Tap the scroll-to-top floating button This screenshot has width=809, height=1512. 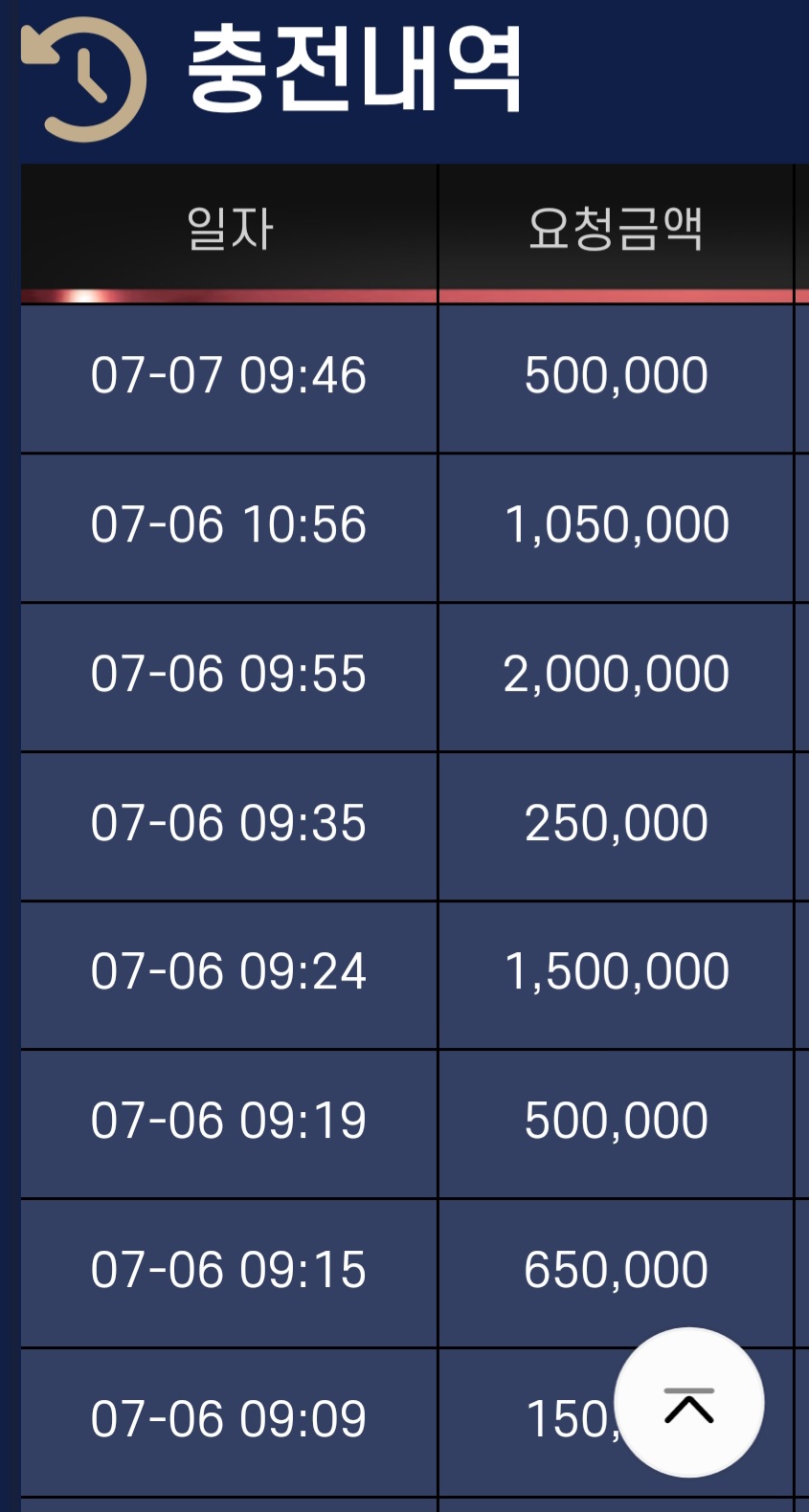pyautogui.click(x=689, y=1403)
